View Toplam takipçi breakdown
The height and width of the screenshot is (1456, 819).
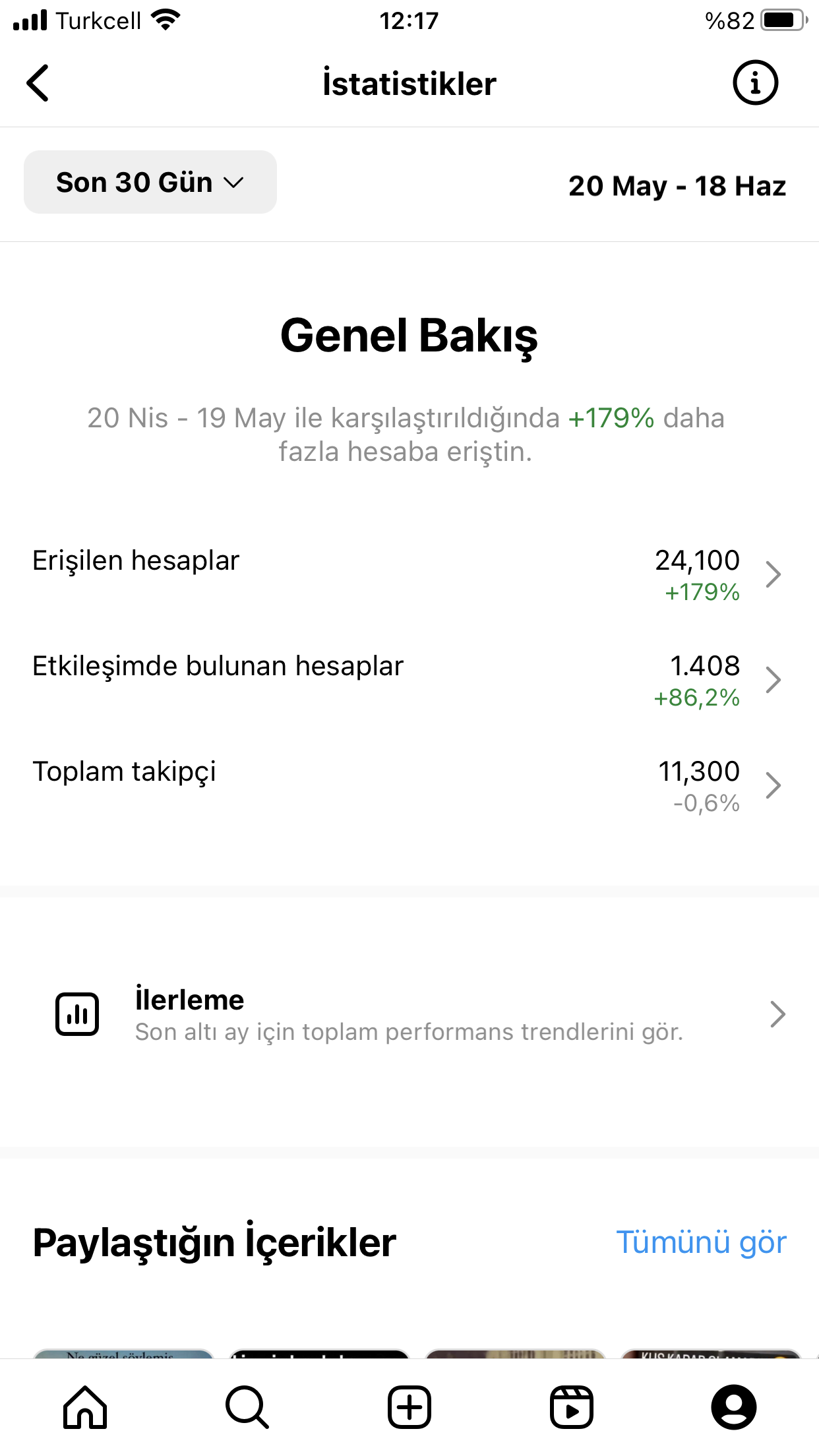409,786
